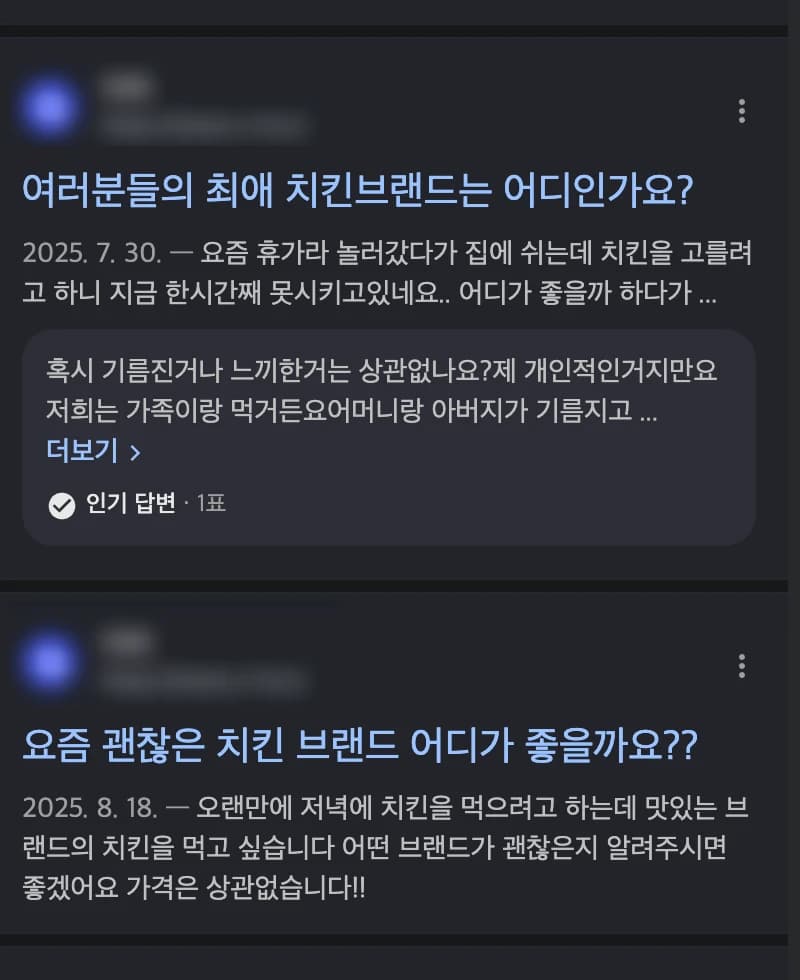Open overflow menu for 괜찮은 치킨 브랜드 result
The height and width of the screenshot is (980, 800).
[741, 665]
